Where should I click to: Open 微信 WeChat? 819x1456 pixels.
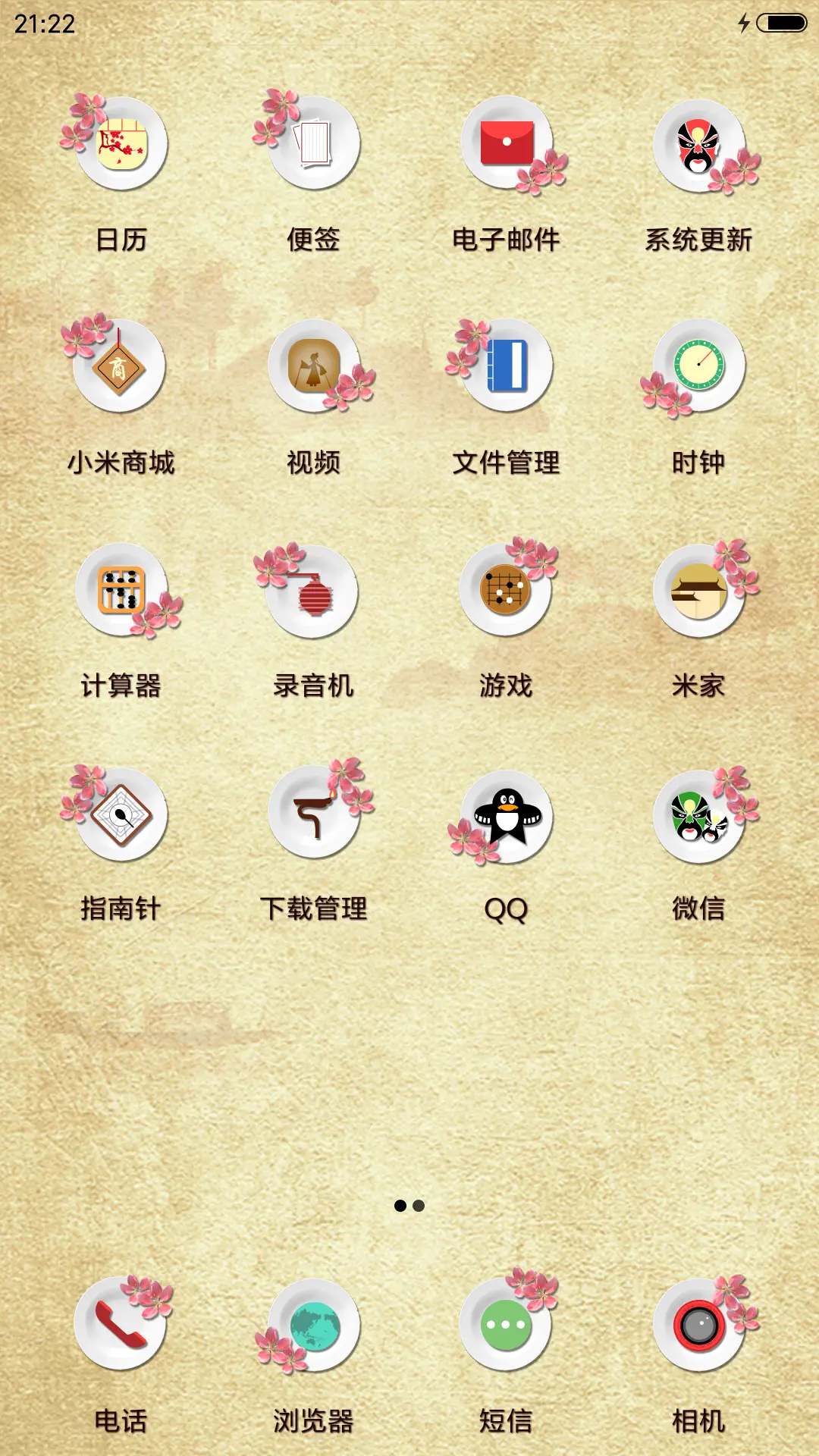click(x=698, y=815)
